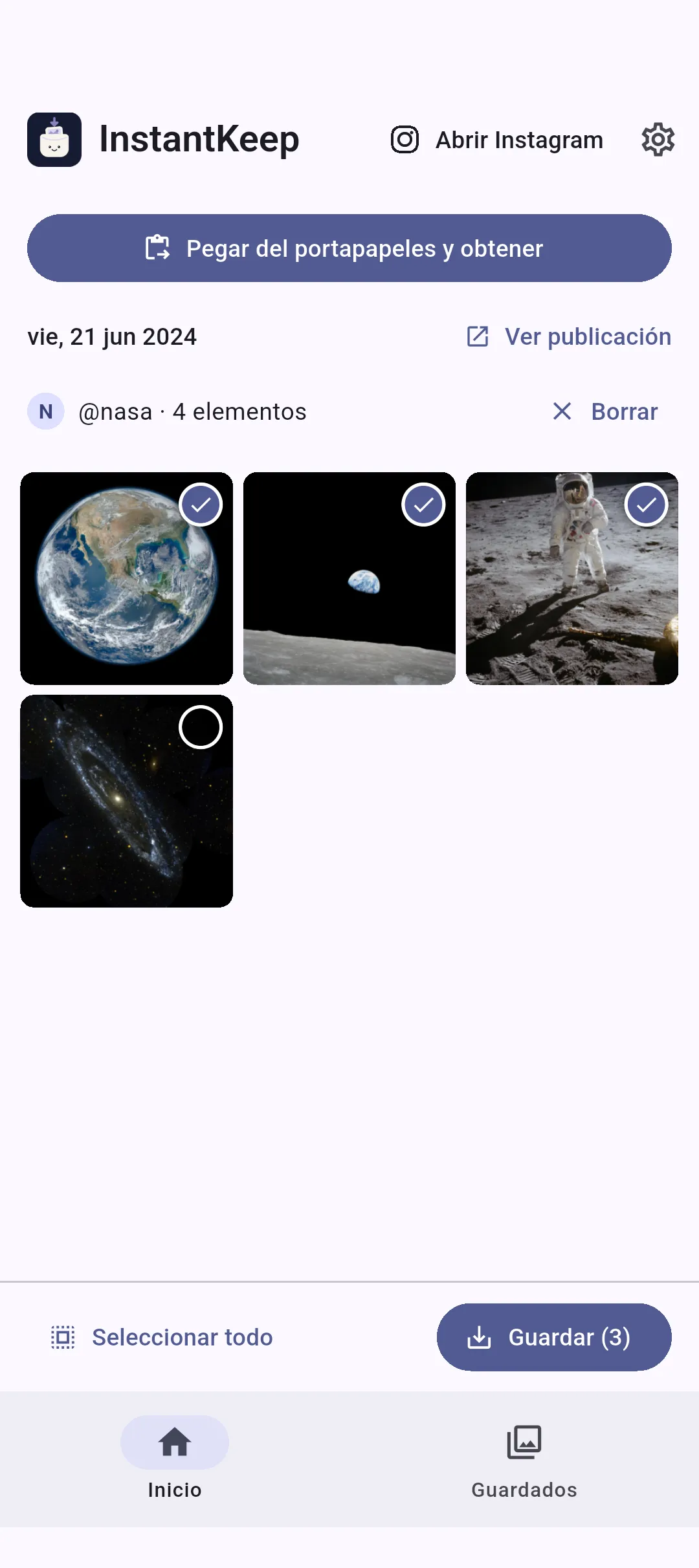Uncheck the Earthrise photo
This screenshot has height=1568, width=699.
pos(423,505)
